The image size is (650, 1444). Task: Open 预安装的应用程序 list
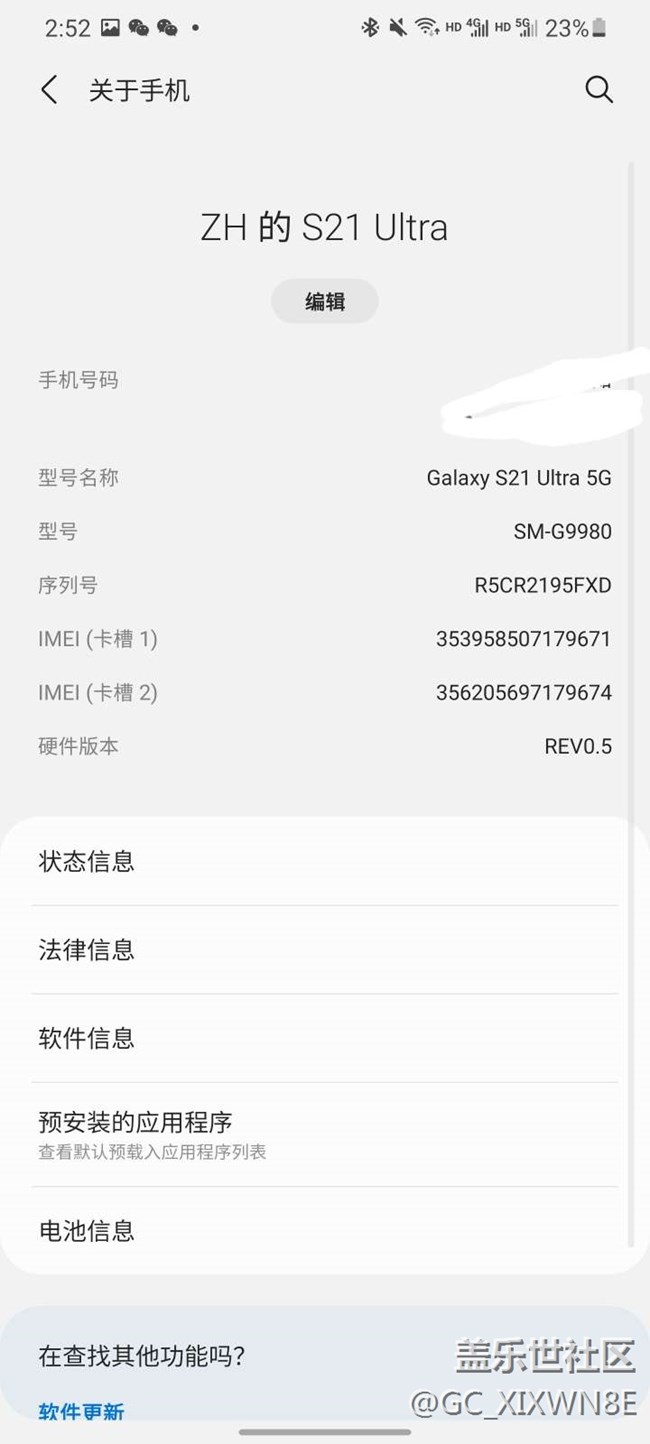click(x=325, y=1135)
